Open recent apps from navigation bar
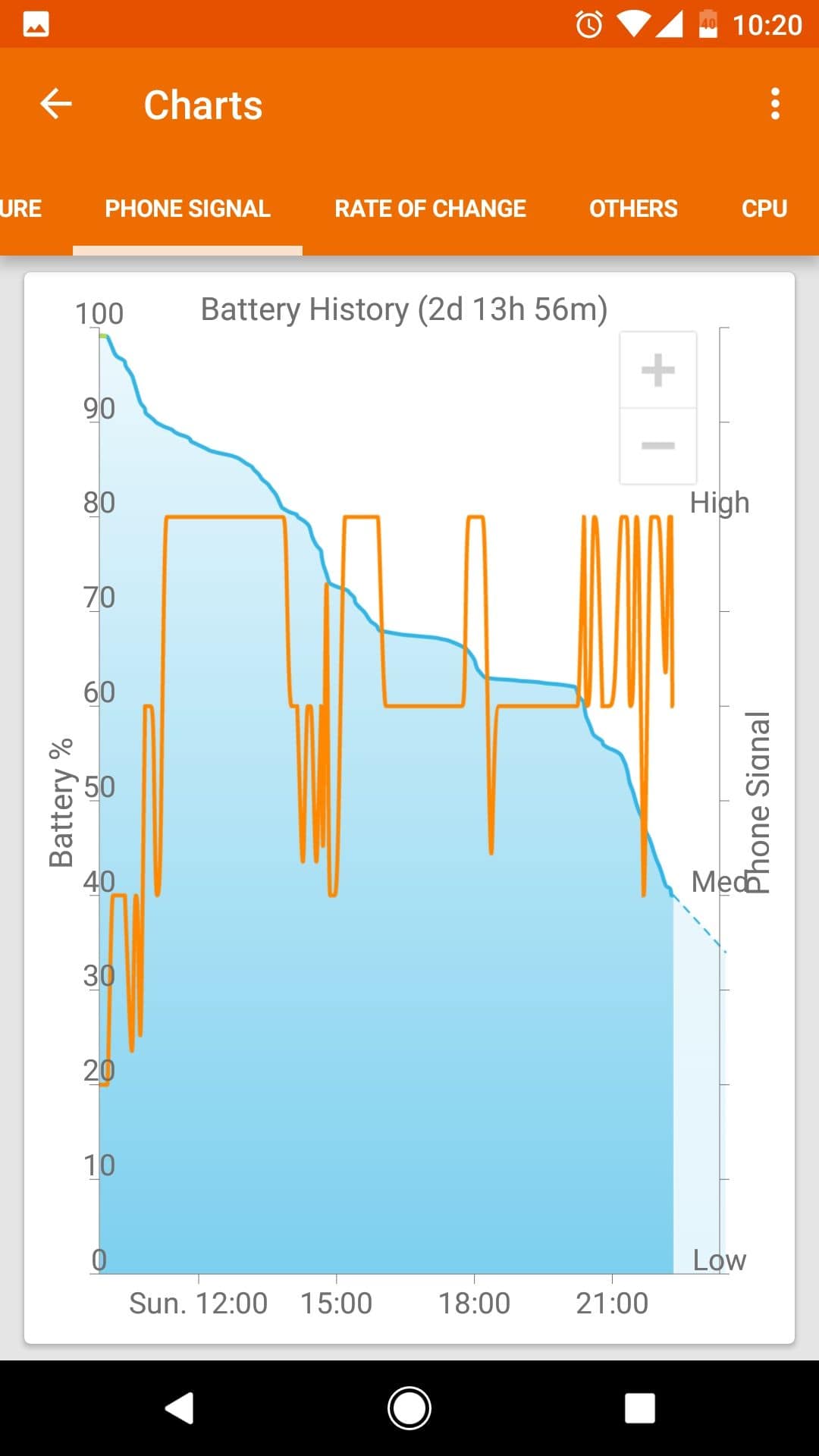This screenshot has height=1456, width=819. point(639,1408)
